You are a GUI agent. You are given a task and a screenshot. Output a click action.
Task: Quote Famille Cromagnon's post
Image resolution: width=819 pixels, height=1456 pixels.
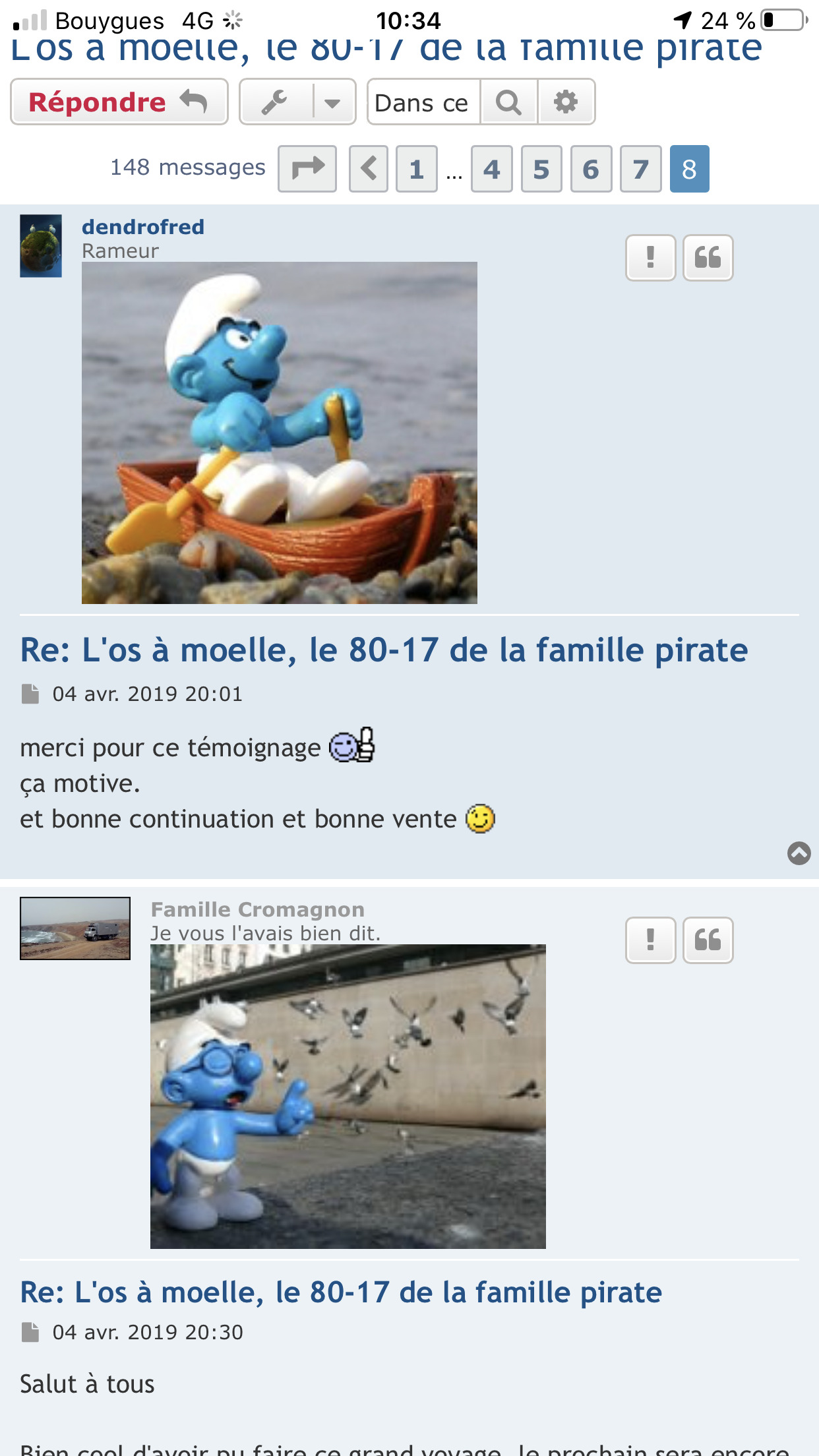(708, 940)
